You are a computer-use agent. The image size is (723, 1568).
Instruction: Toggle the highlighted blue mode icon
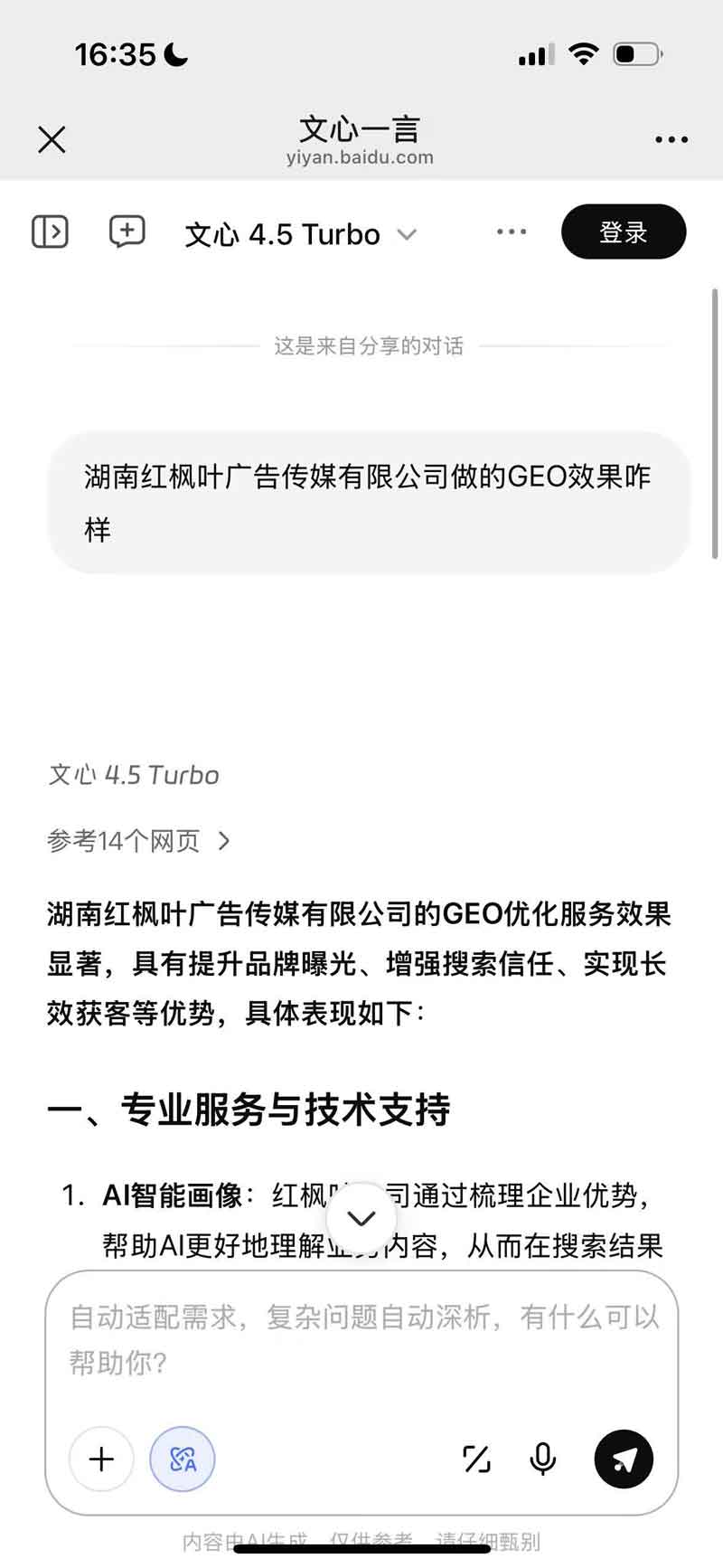pos(183,1459)
